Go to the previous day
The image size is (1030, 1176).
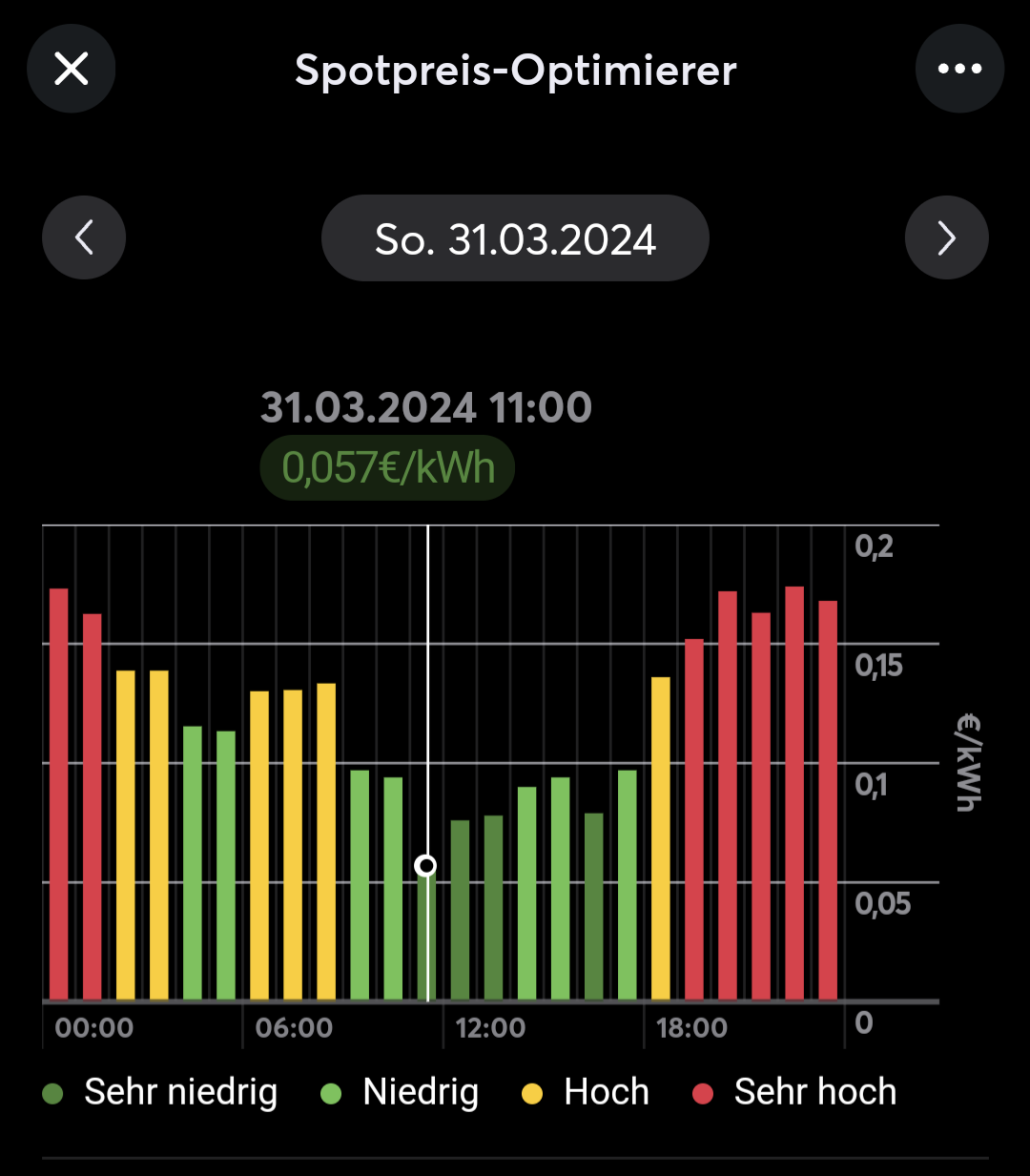[84, 237]
